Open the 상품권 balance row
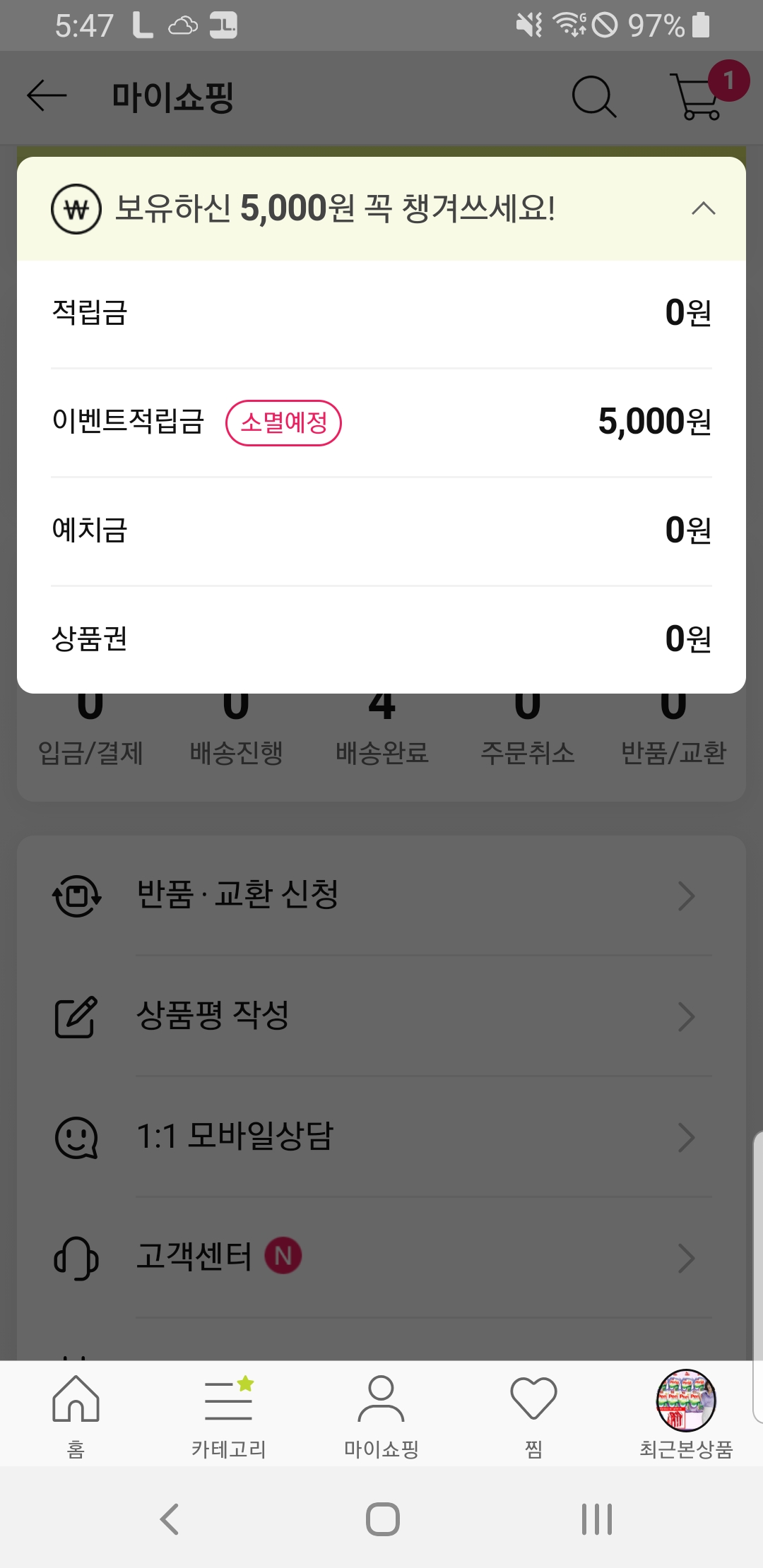Viewport: 763px width, 1568px height. 381,639
